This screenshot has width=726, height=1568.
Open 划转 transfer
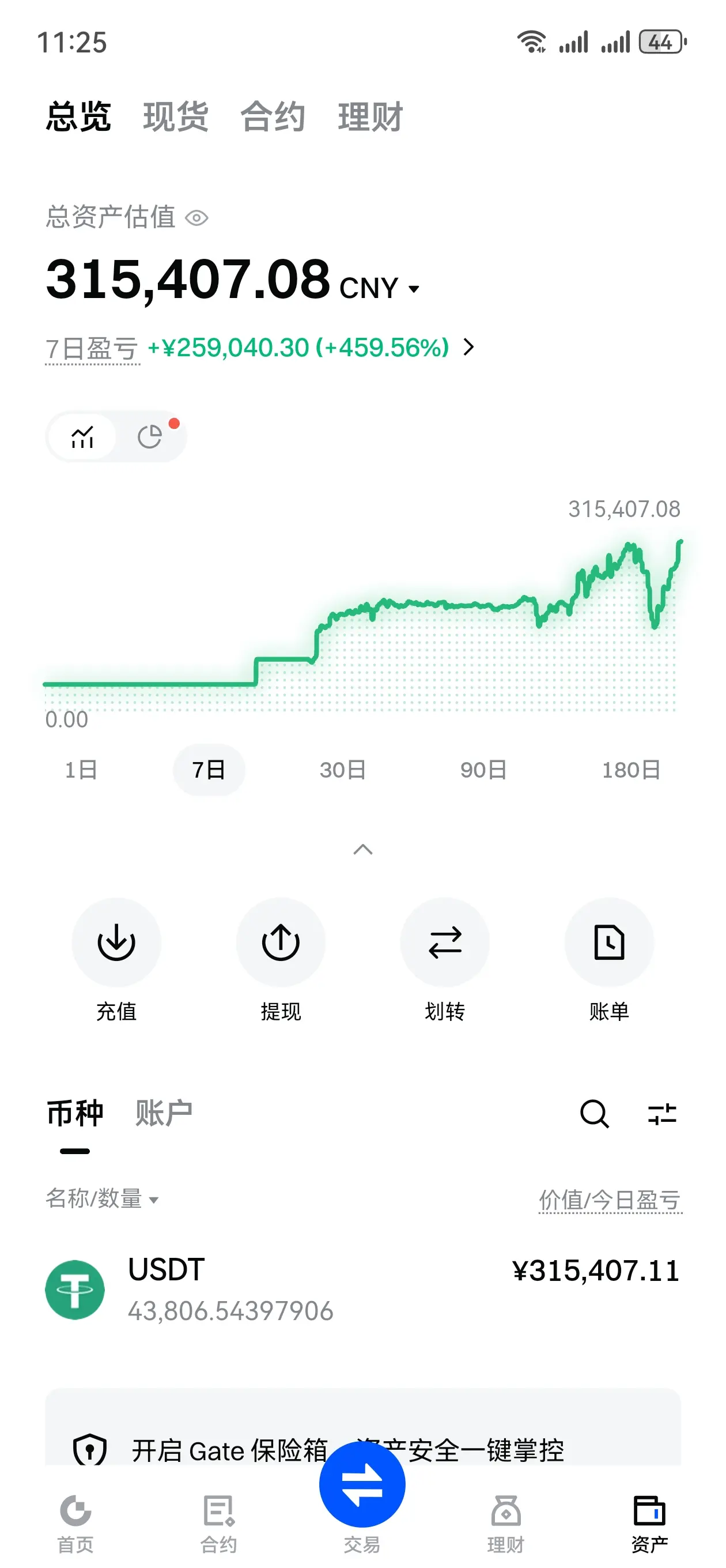pyautogui.click(x=445, y=943)
